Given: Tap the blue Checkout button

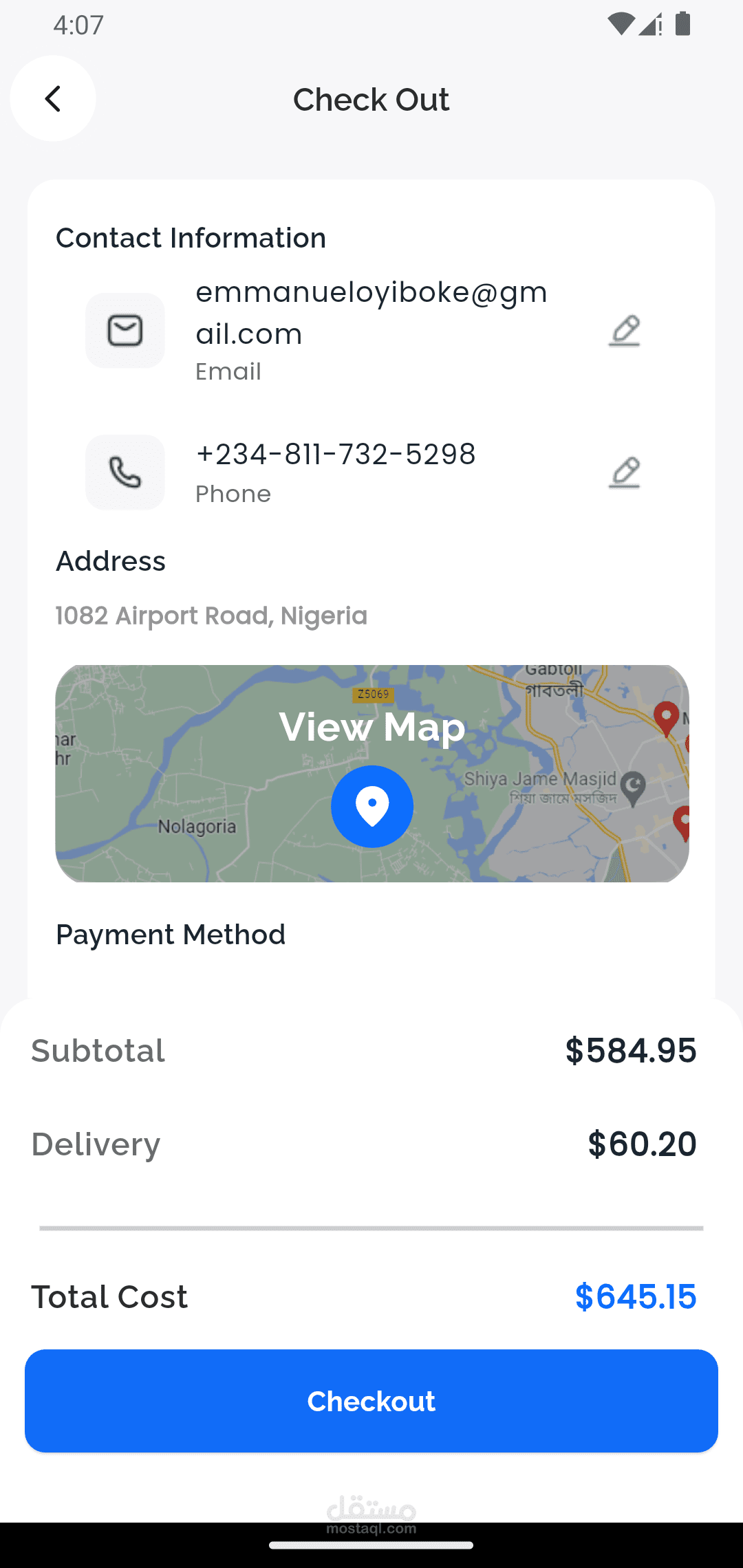Looking at the screenshot, I should 371,1401.
